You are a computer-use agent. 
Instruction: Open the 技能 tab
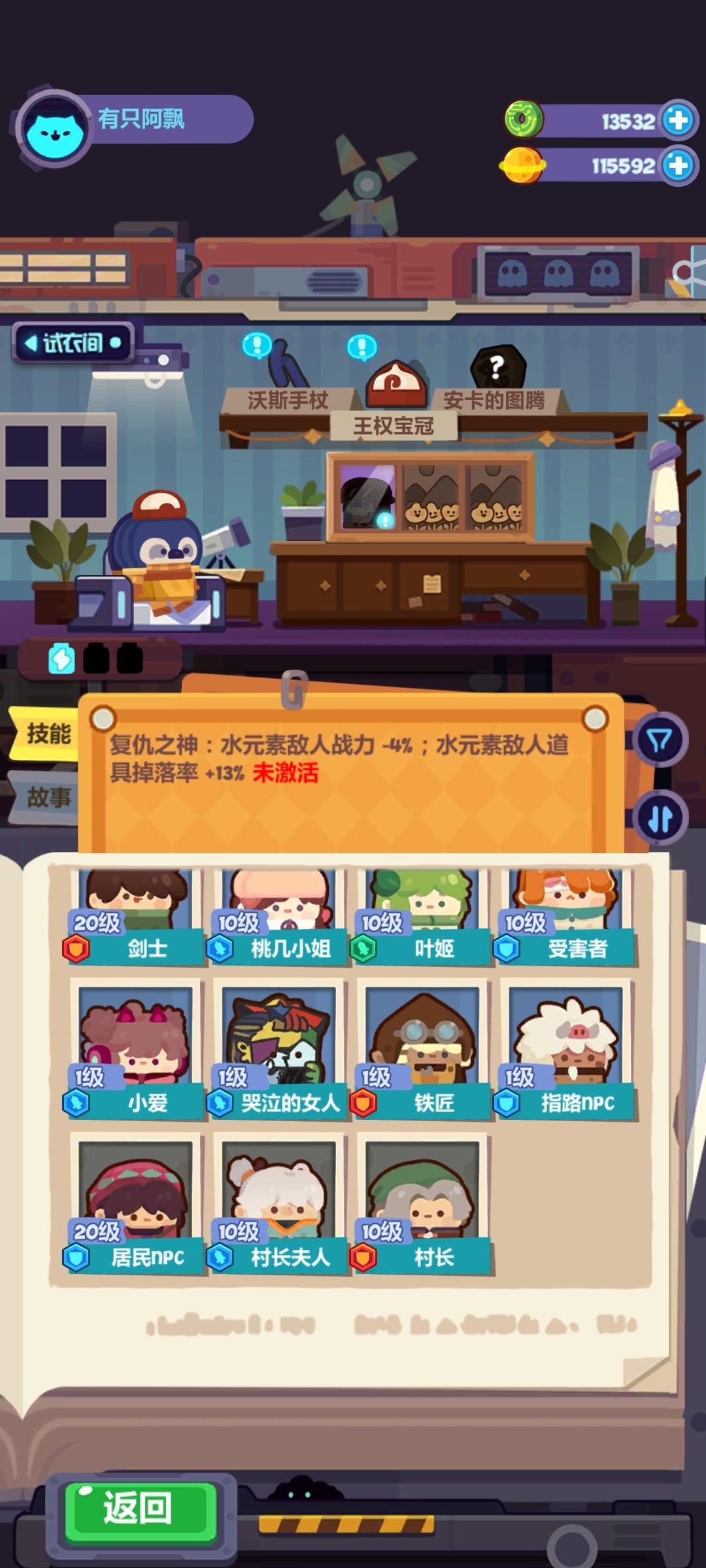[49, 733]
